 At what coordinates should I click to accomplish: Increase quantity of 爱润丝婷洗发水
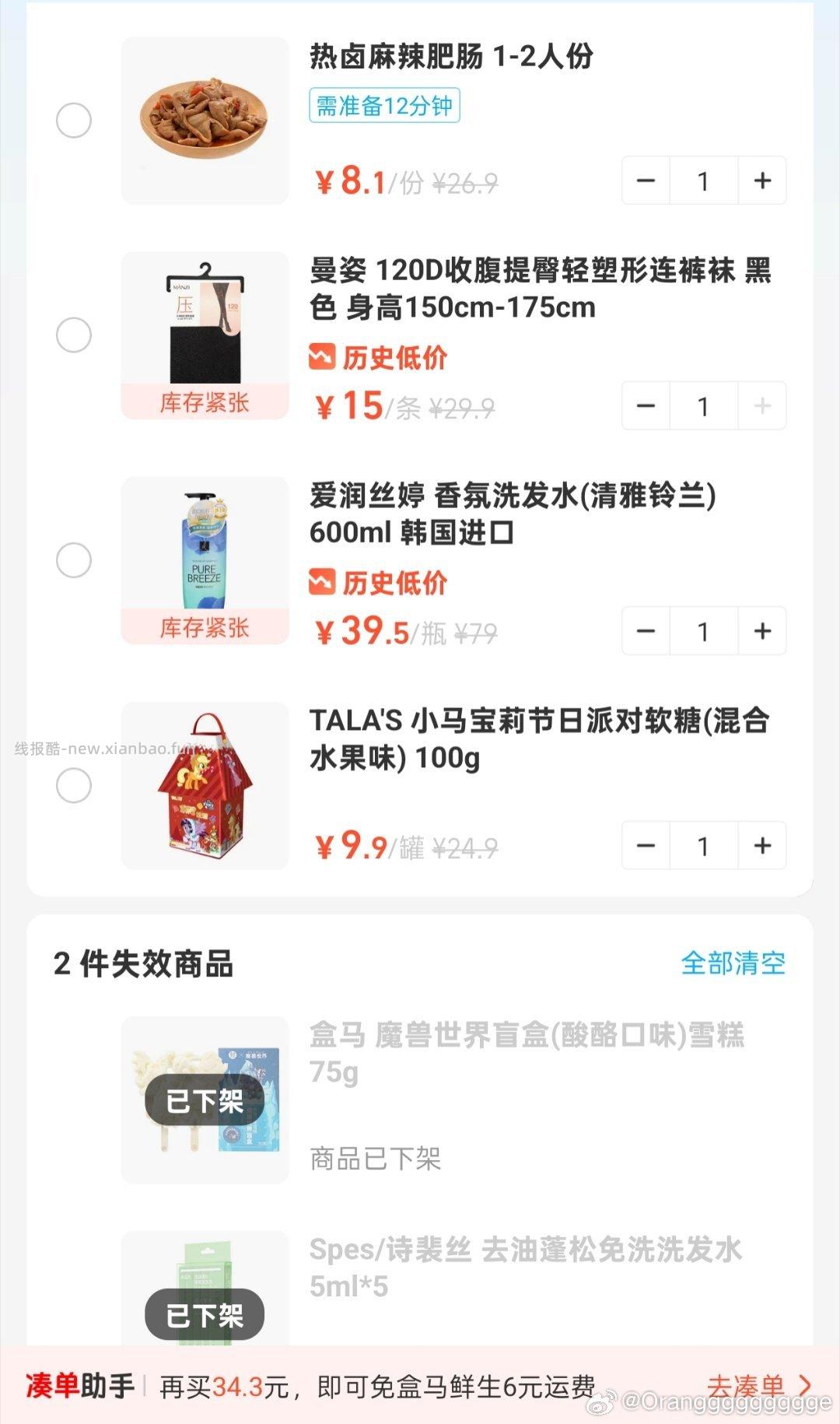[x=761, y=631]
